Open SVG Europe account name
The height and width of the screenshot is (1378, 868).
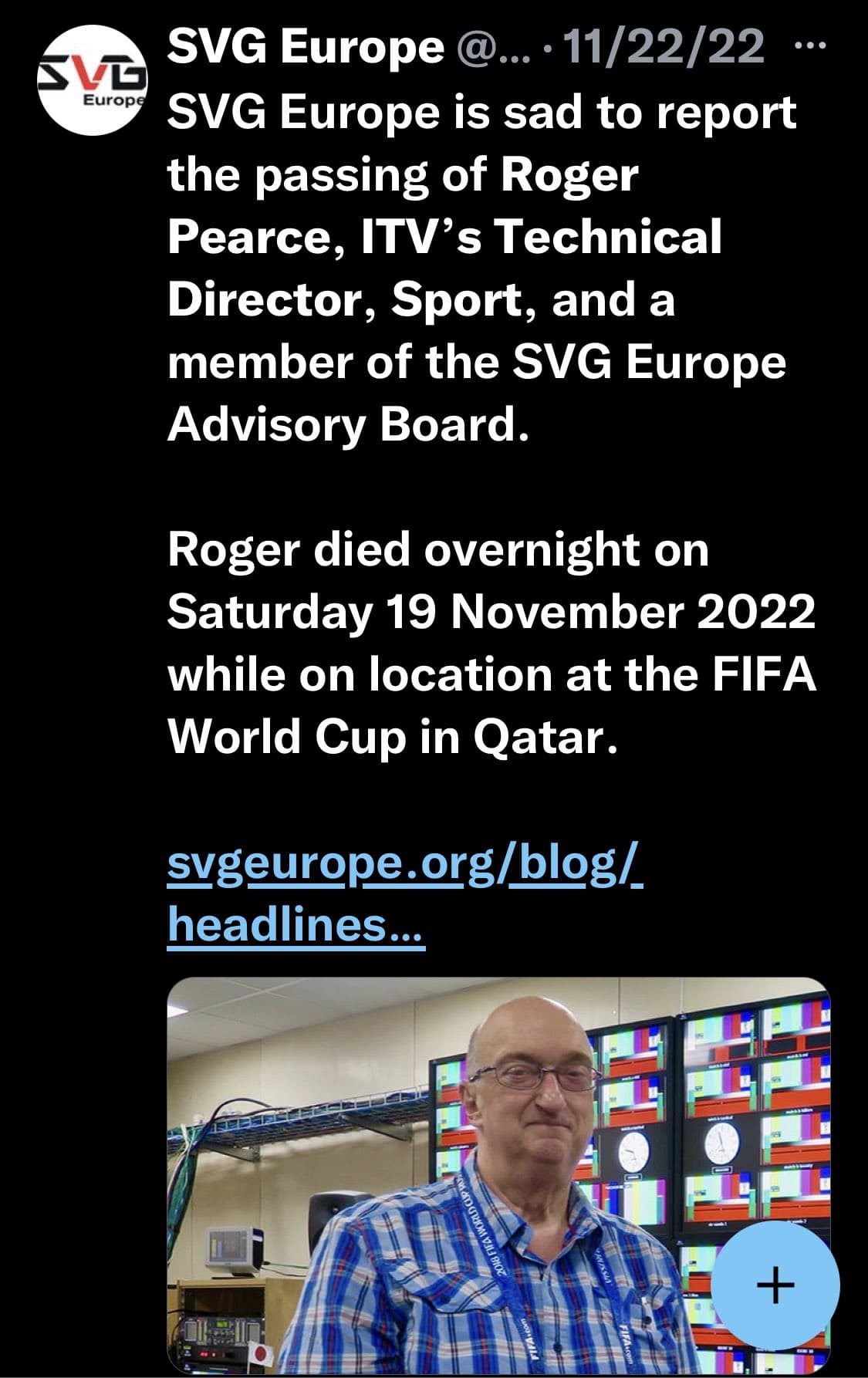(x=306, y=47)
